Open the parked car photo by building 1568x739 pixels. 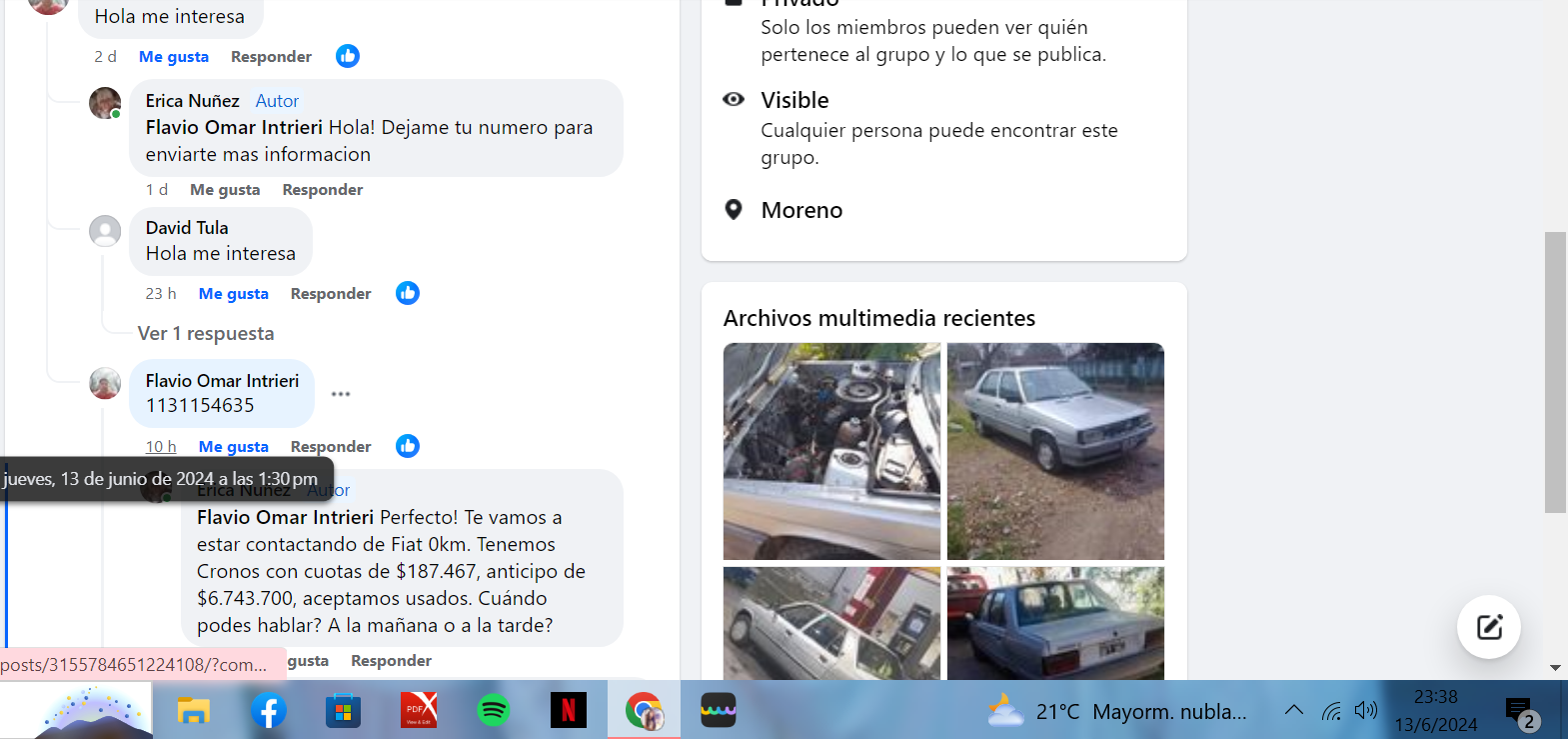[x=831, y=623]
